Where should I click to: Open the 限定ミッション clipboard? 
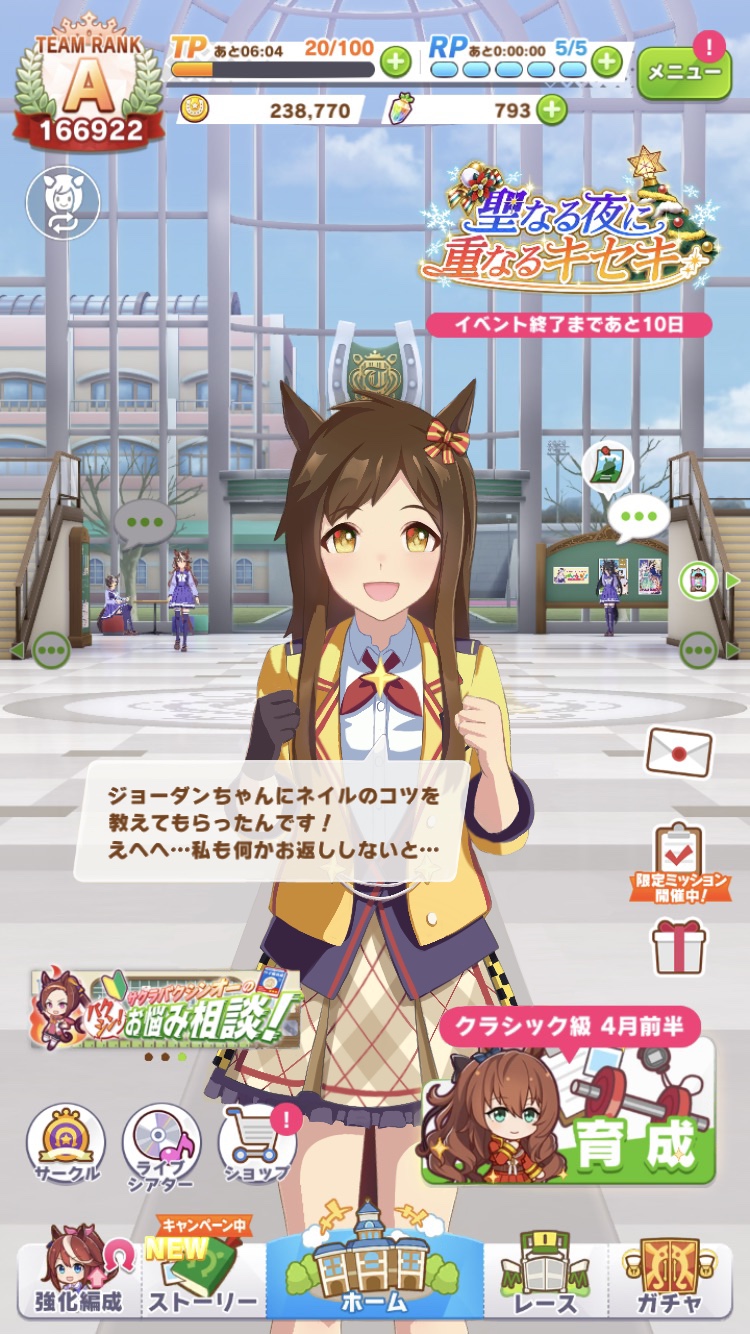(679, 861)
